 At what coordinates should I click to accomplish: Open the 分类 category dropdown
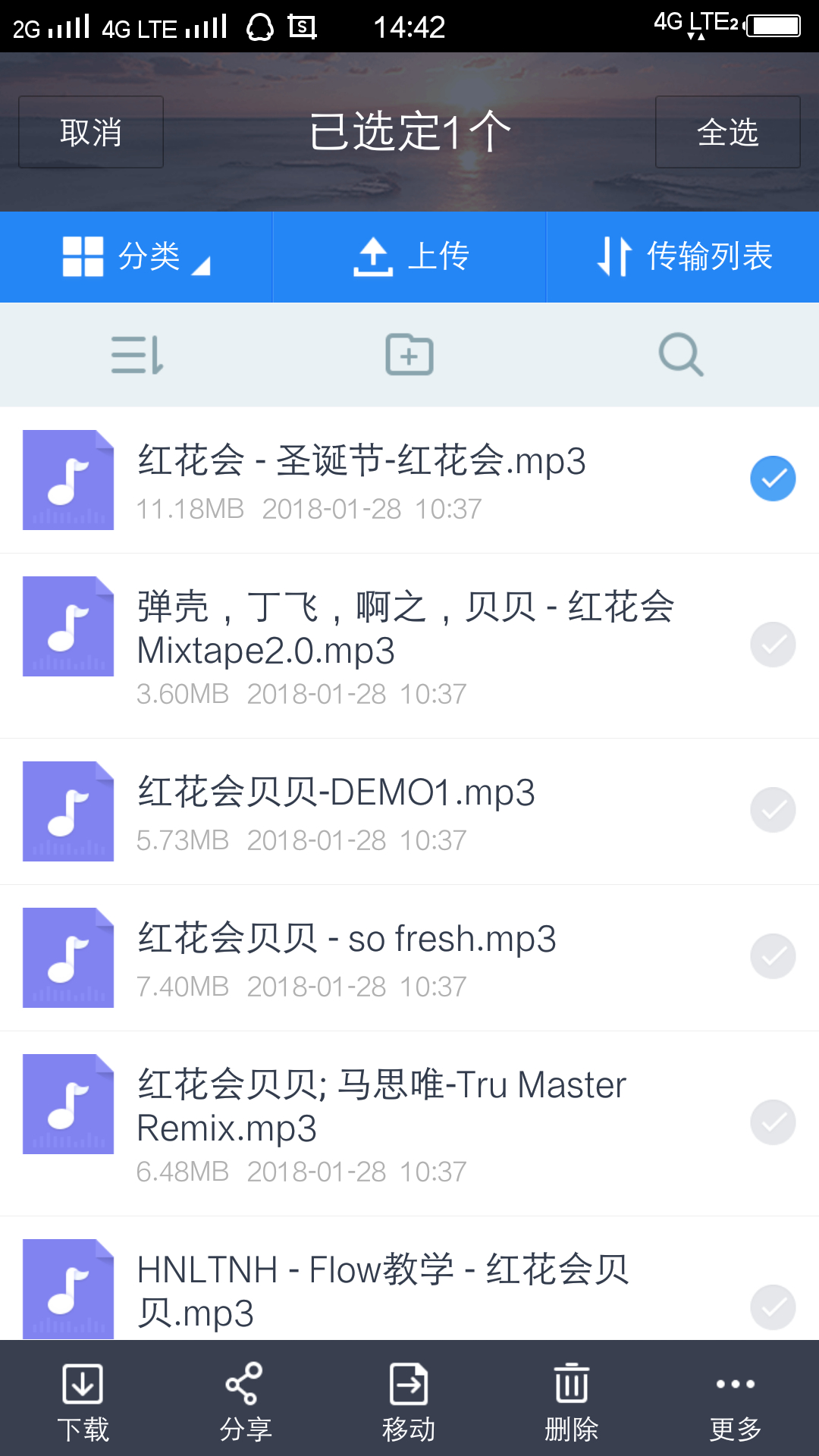[x=136, y=256]
